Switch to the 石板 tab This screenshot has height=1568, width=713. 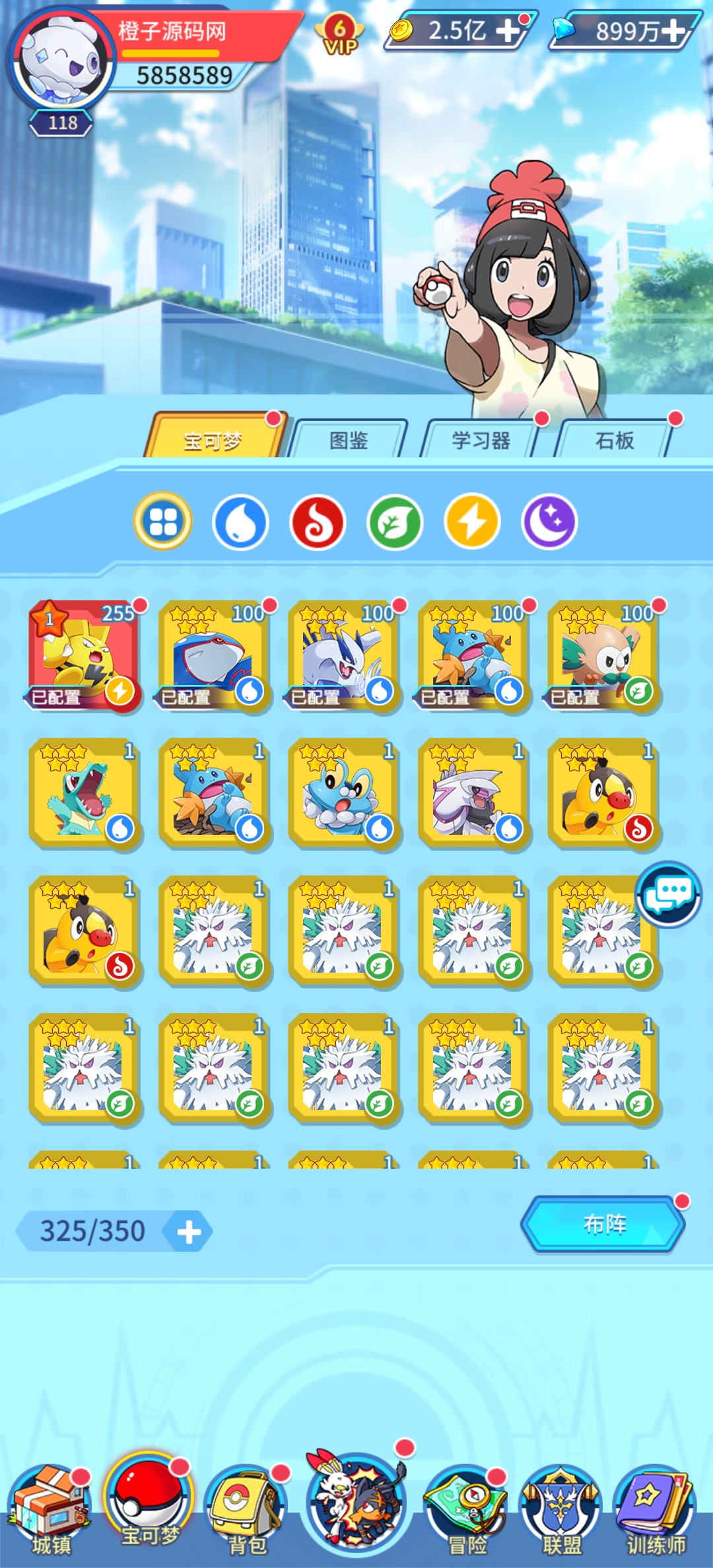coord(614,440)
